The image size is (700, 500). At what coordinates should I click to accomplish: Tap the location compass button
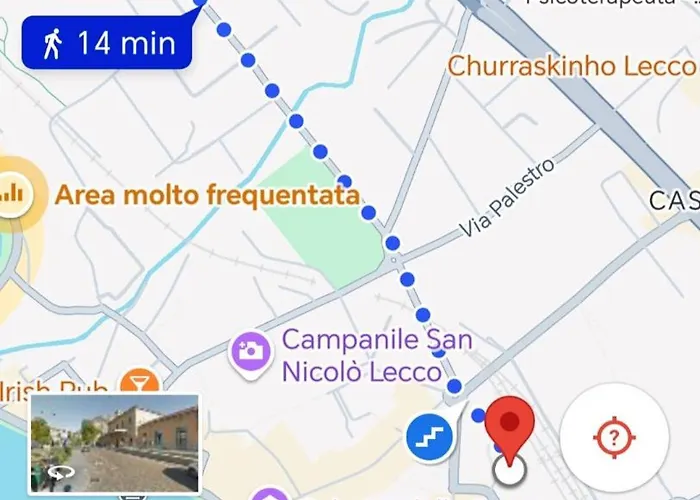coord(614,437)
